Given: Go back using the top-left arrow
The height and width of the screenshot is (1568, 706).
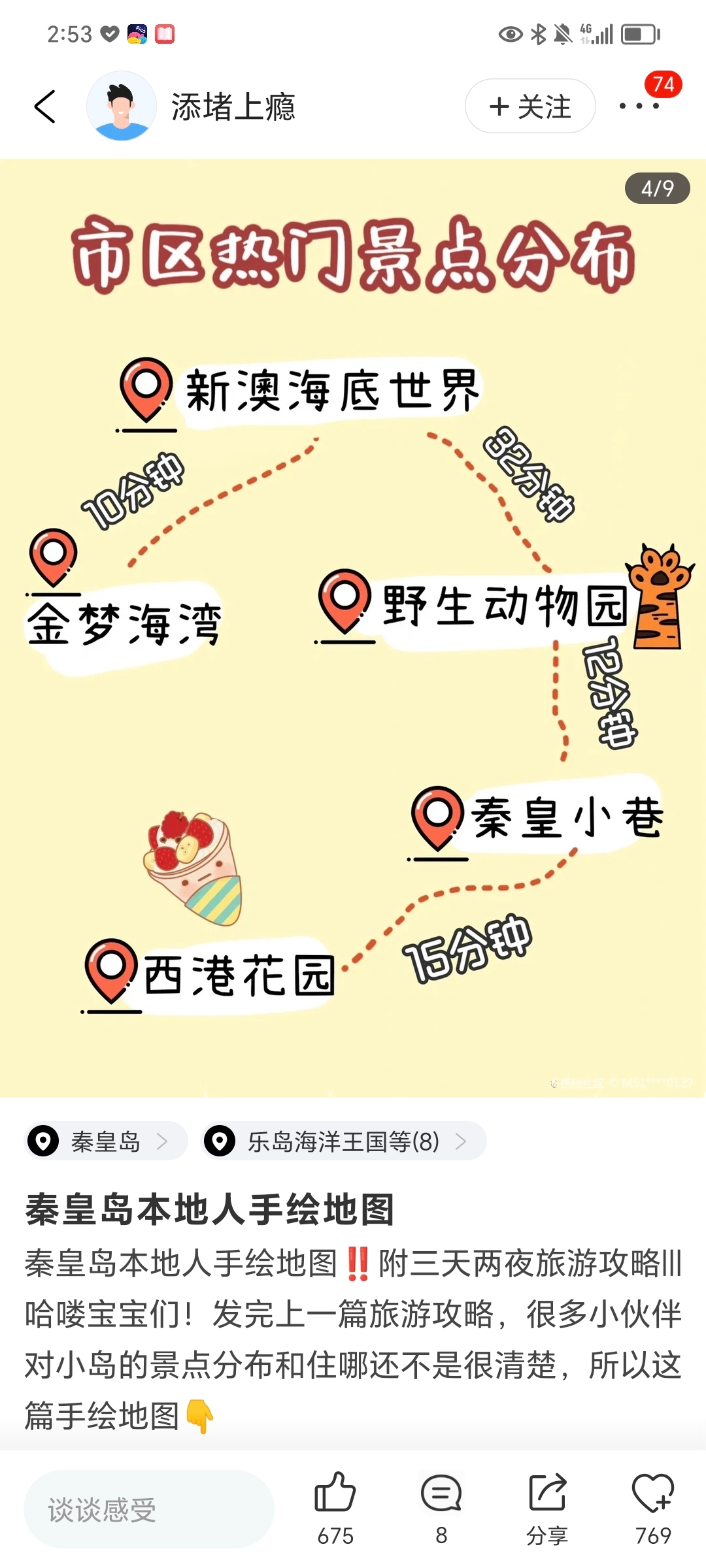Looking at the screenshot, I should [x=44, y=106].
